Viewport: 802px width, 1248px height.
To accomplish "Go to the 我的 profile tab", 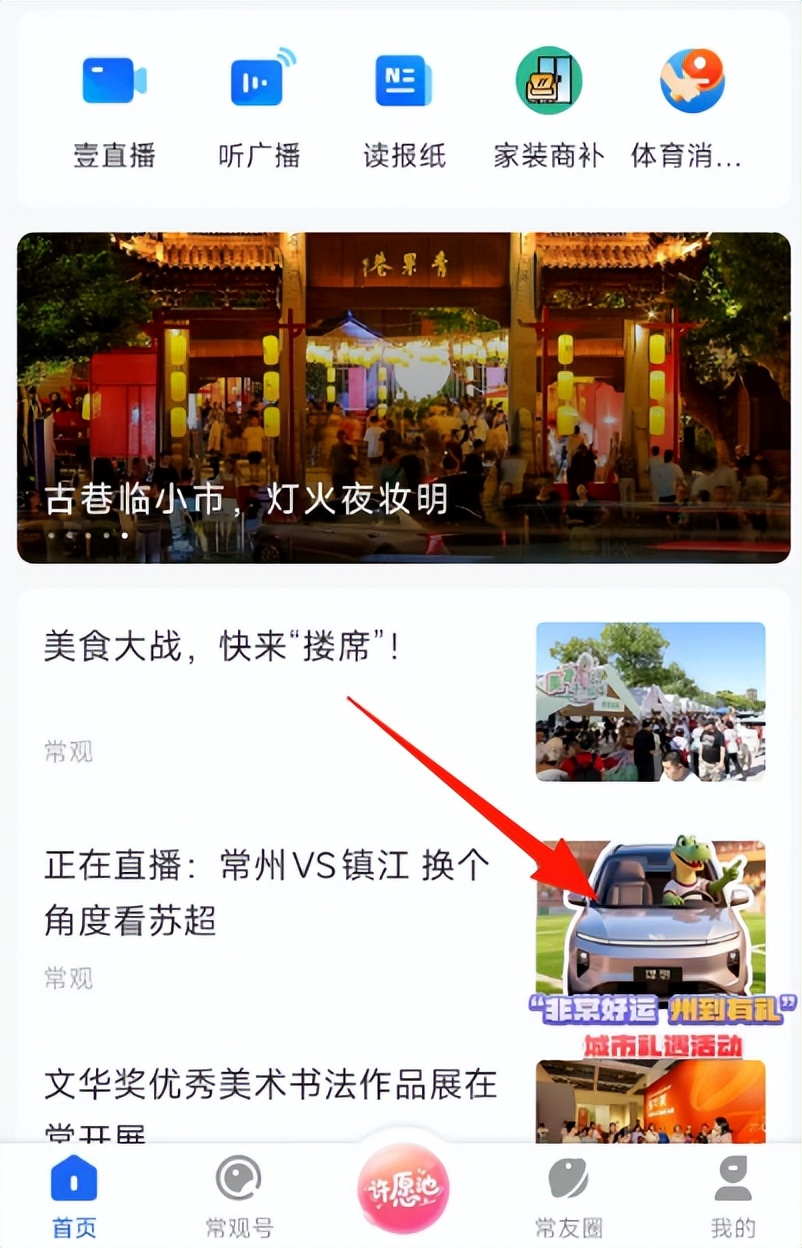I will (x=732, y=1194).
